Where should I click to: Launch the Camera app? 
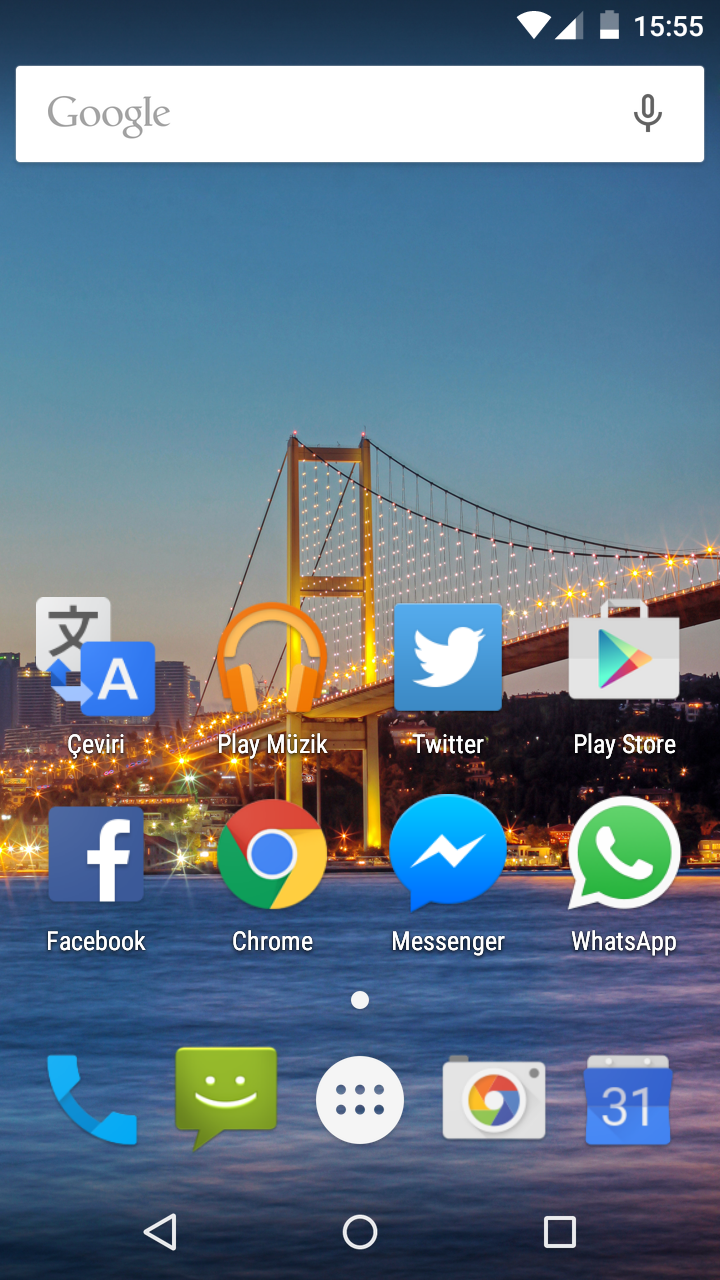coord(494,1100)
